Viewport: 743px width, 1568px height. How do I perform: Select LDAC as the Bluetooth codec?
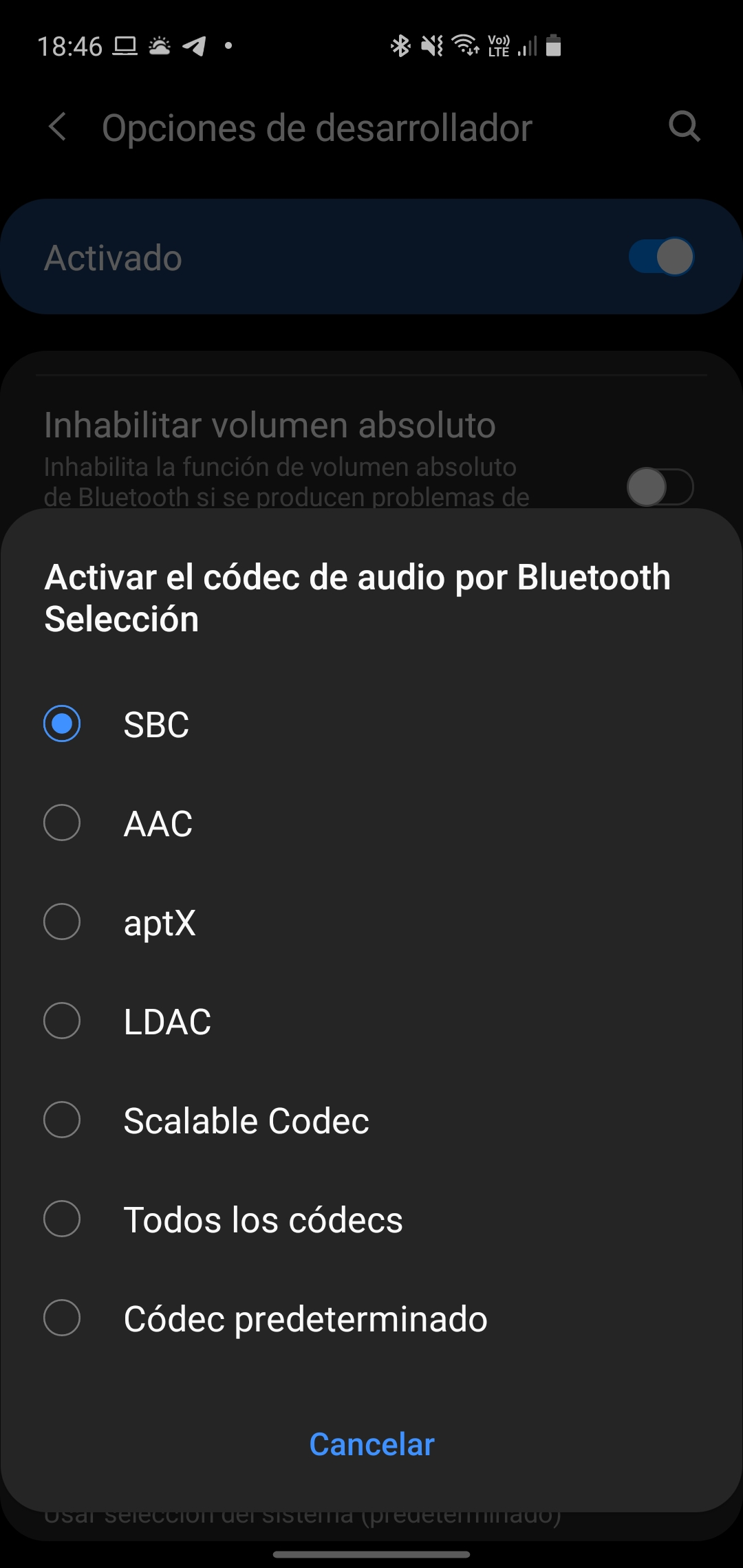tap(62, 1021)
